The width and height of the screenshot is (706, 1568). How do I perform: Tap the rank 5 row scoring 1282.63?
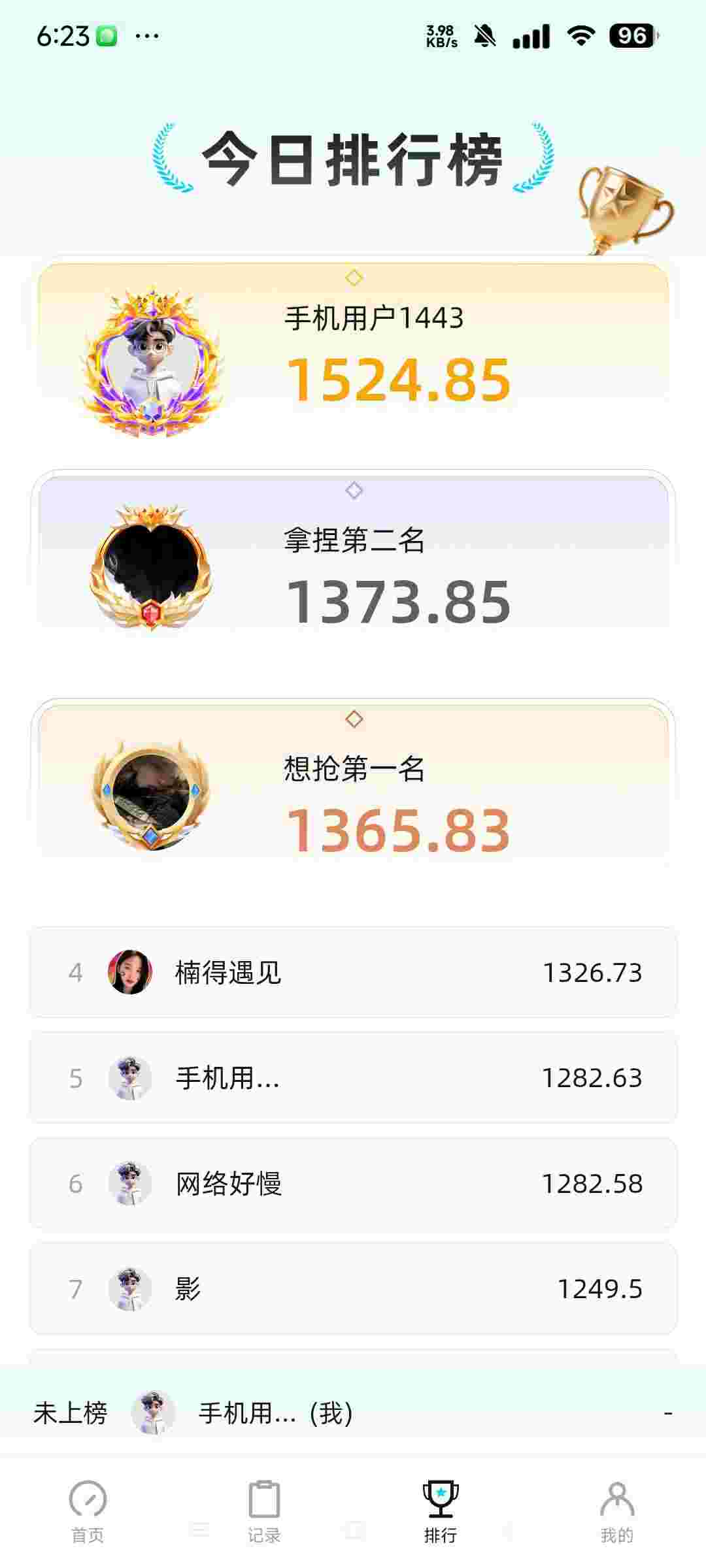[x=353, y=1078]
